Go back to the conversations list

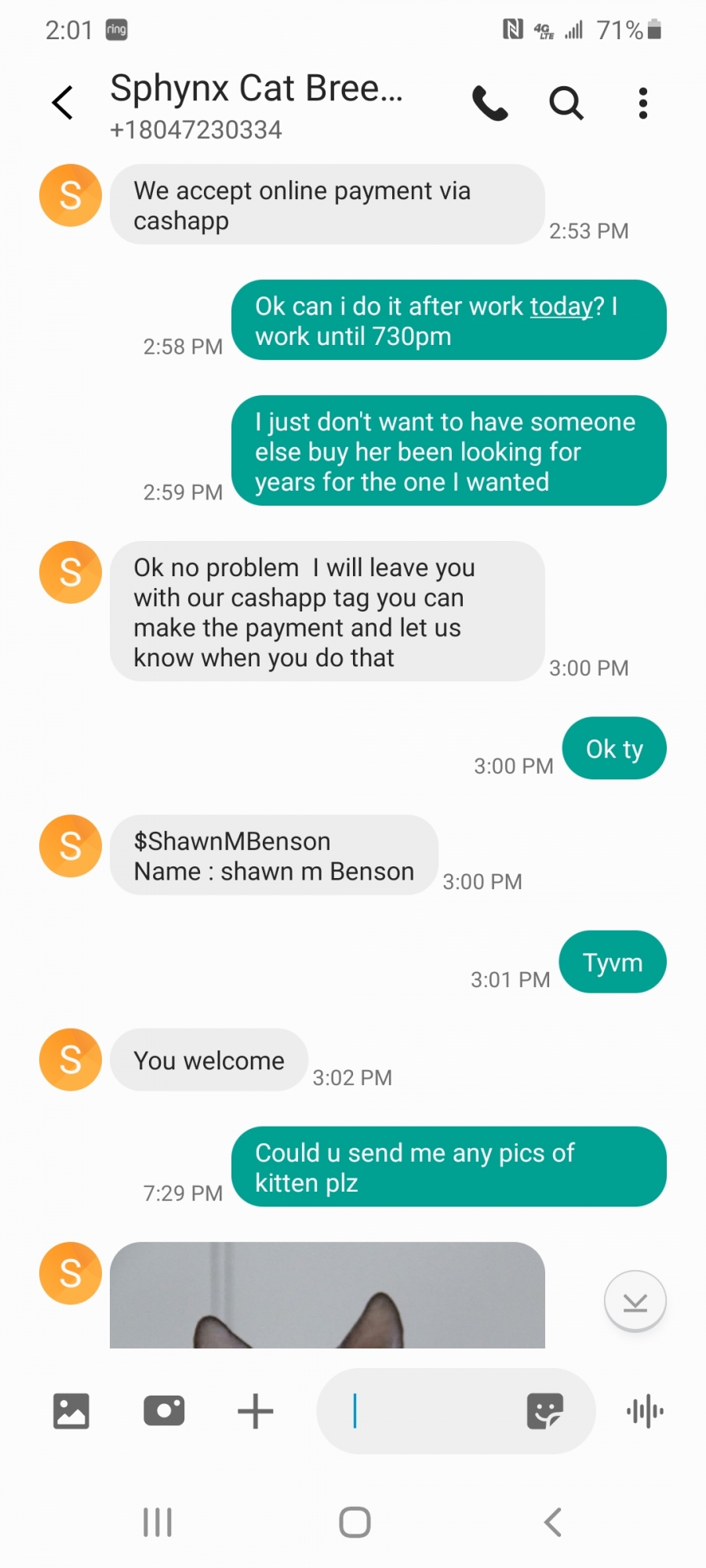tap(63, 103)
